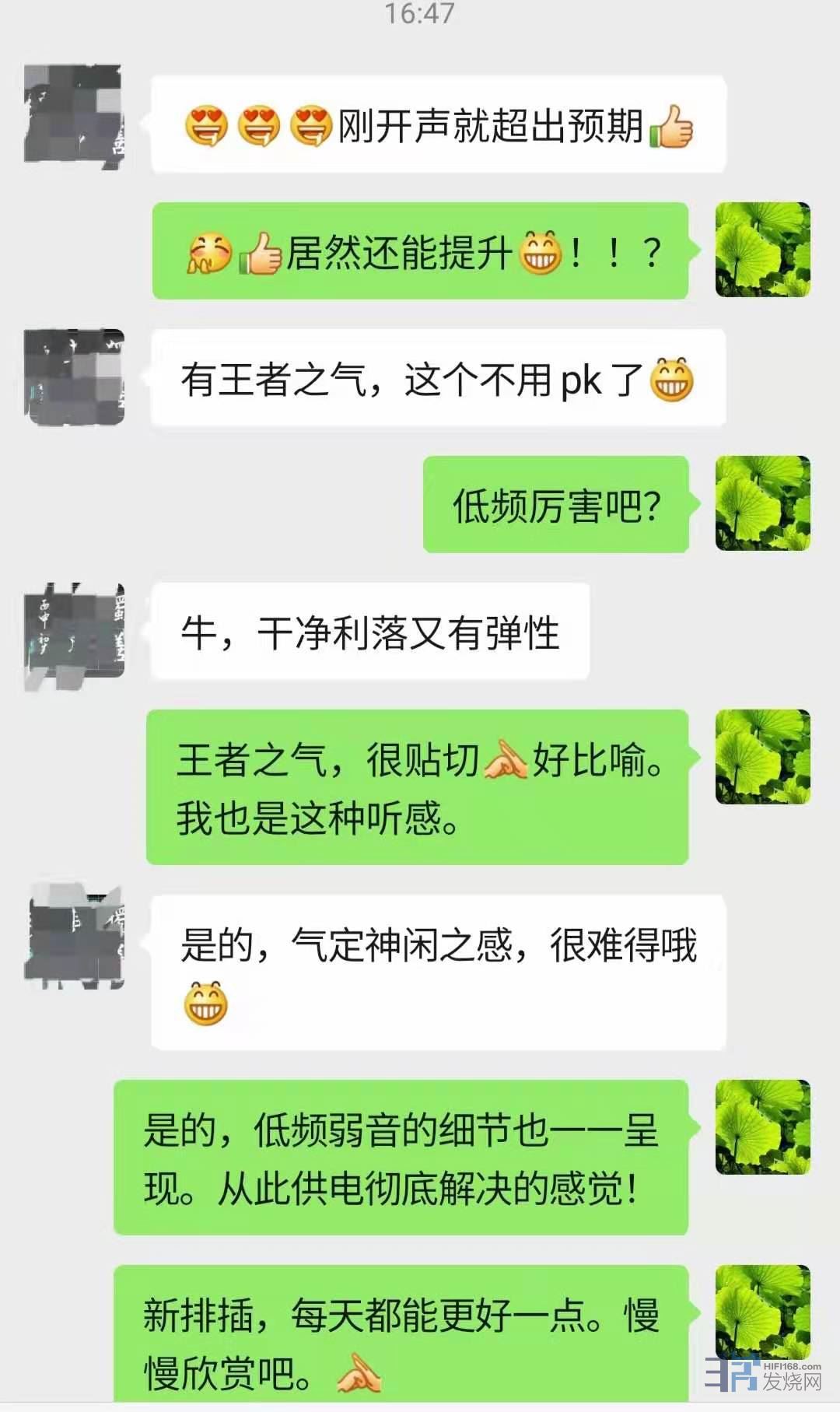Open avatar beside '牛,干净利落又有弹性'

(75, 631)
